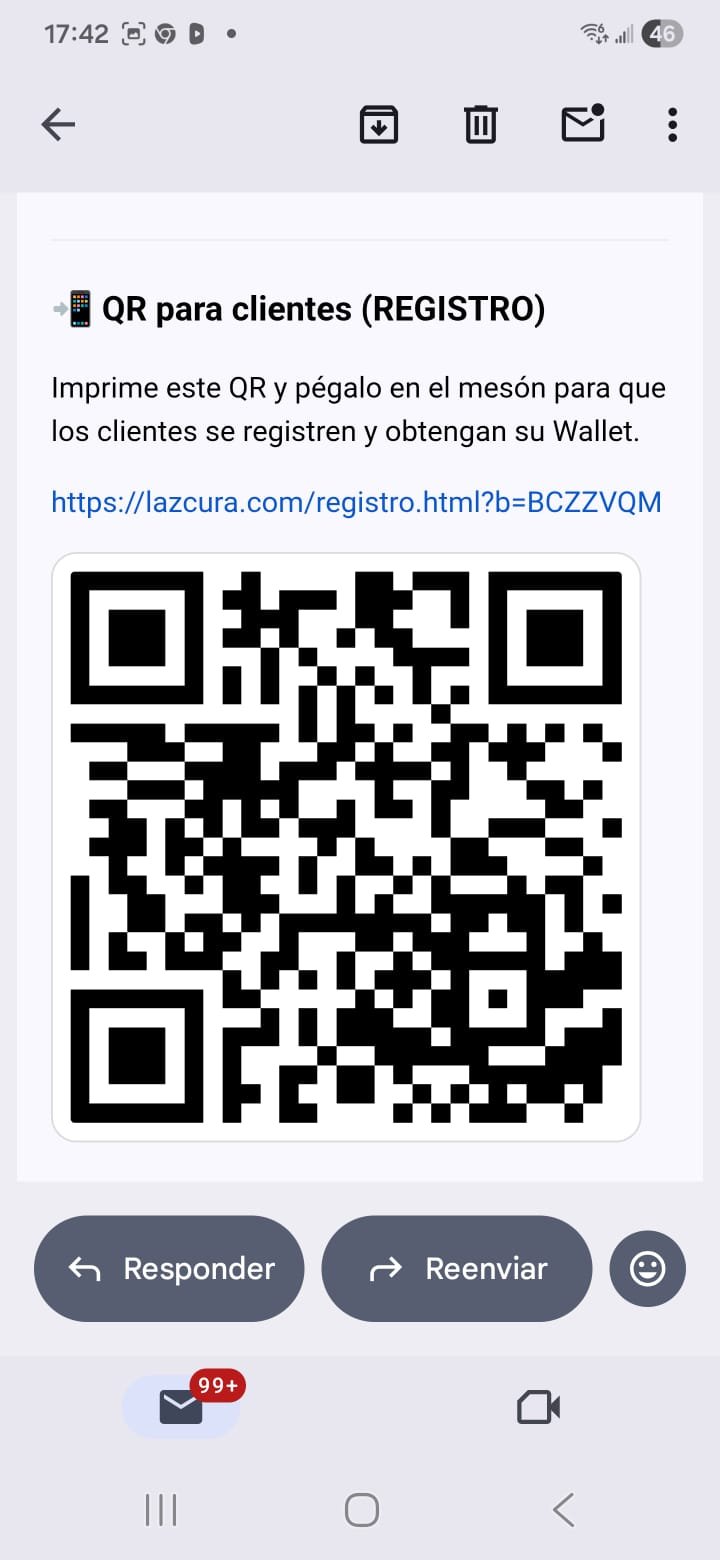Tap Reenviar to forward the email
This screenshot has width=720, height=1560.
point(456,1268)
